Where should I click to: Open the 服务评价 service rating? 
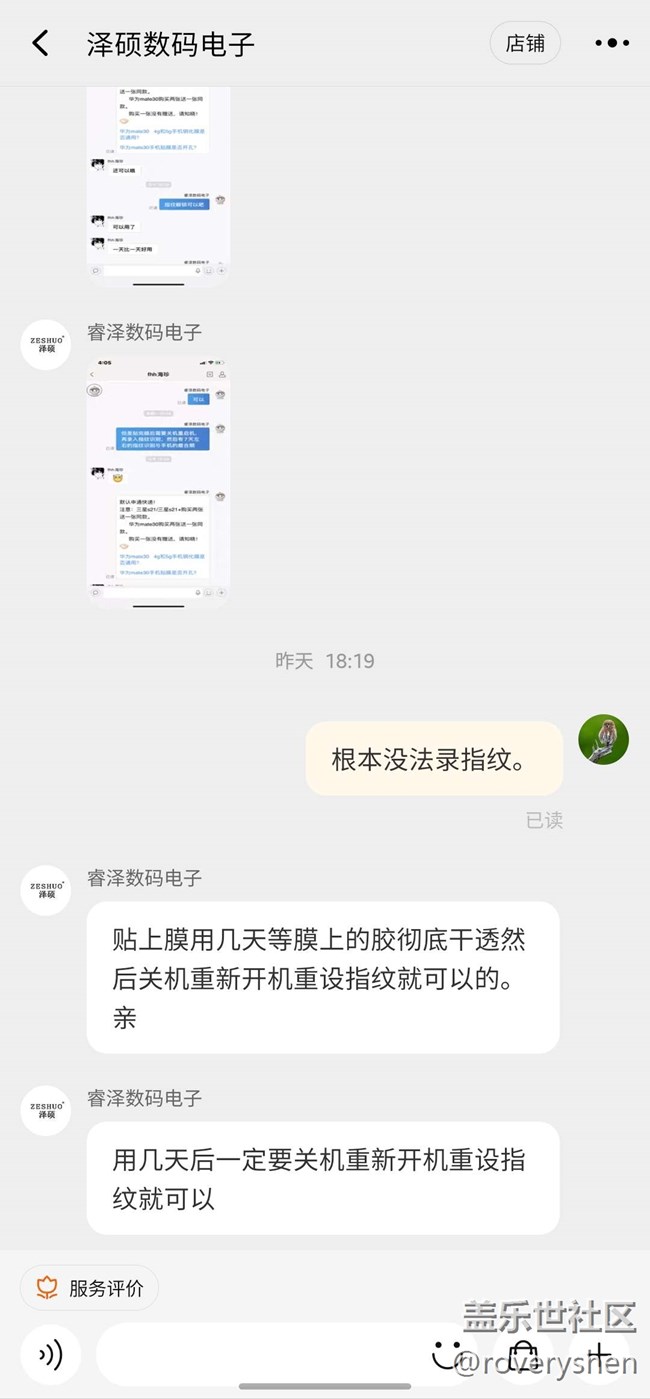pos(90,1288)
